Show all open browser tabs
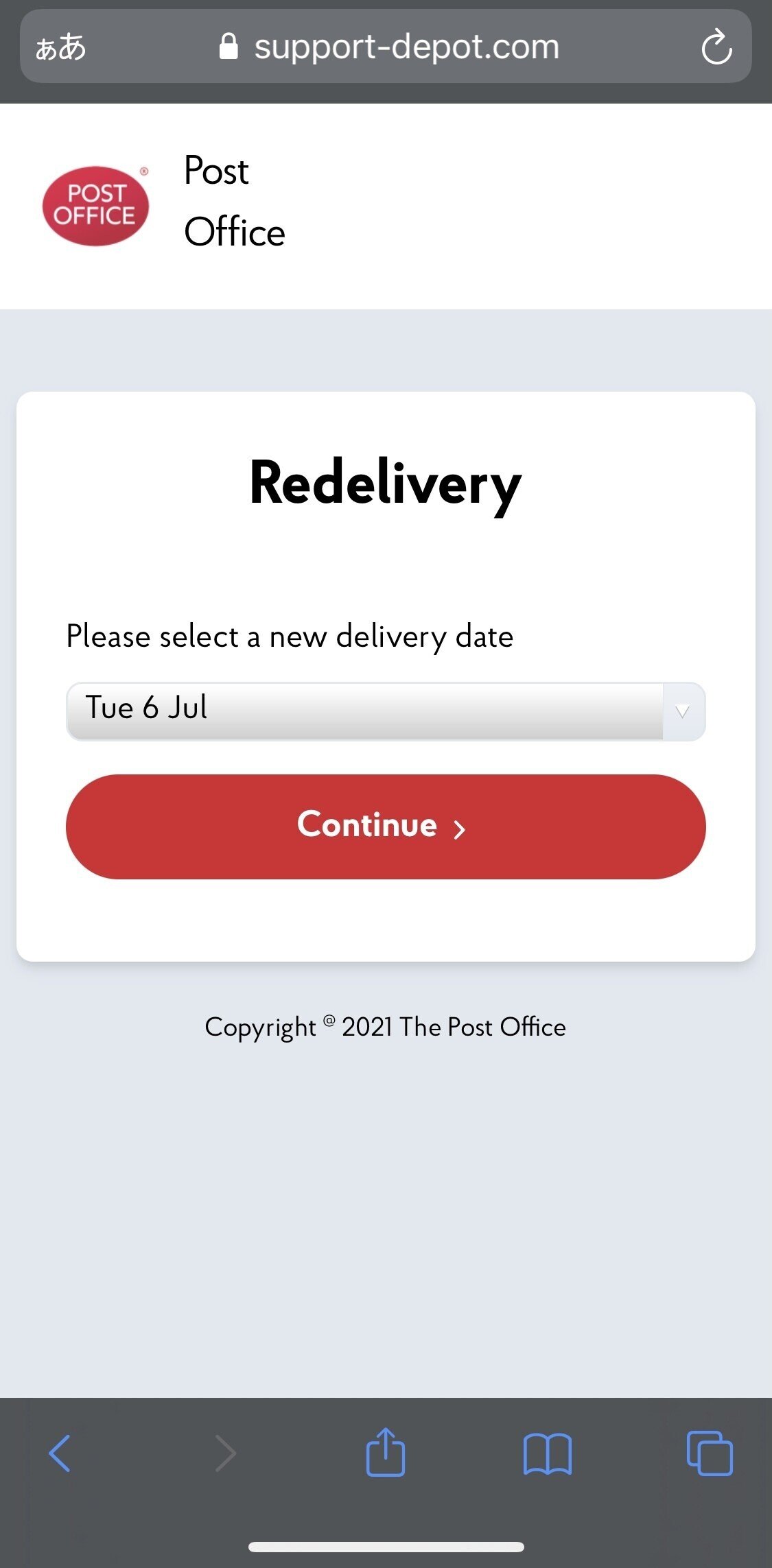772x1568 pixels. [x=710, y=1453]
